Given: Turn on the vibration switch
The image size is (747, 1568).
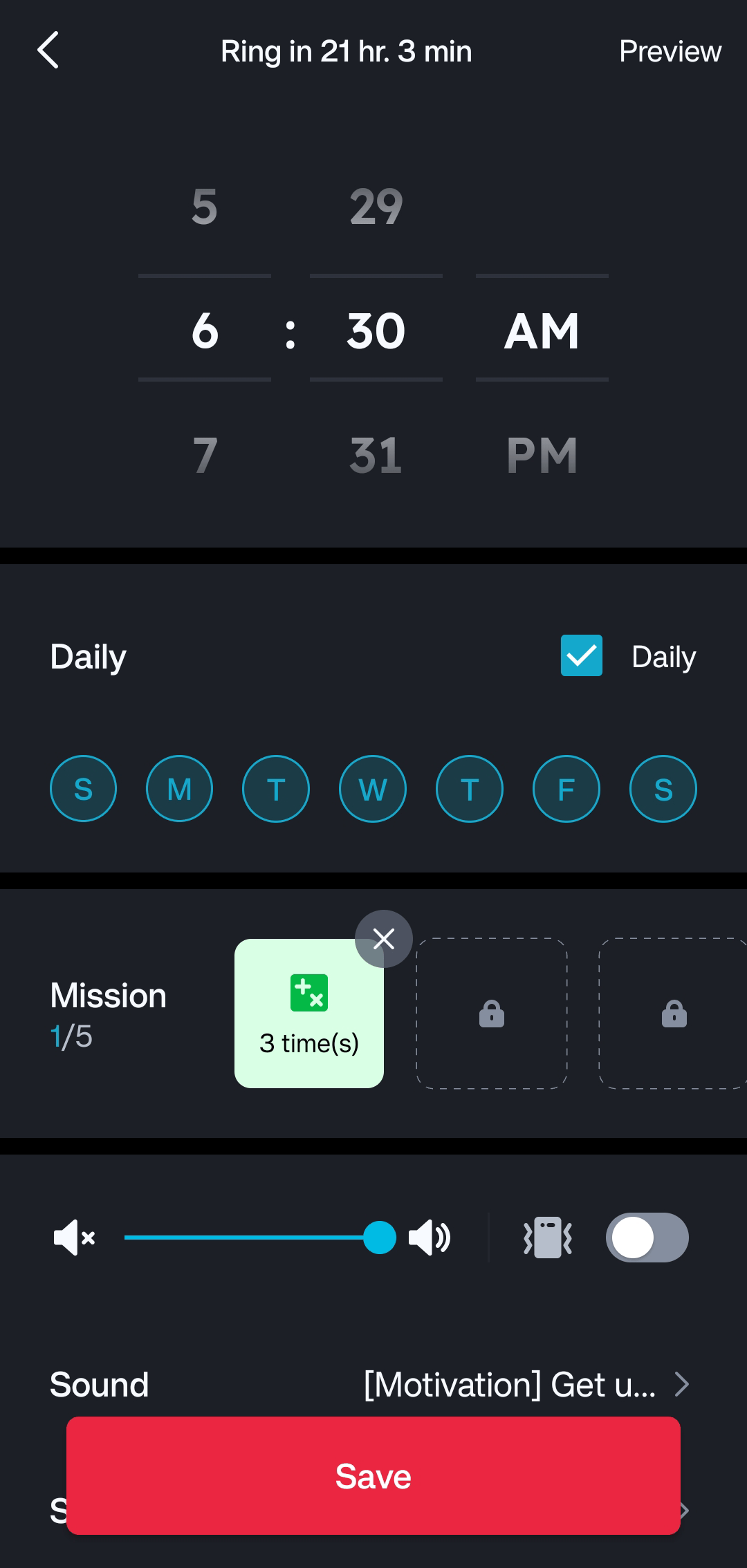Looking at the screenshot, I should click(647, 1238).
